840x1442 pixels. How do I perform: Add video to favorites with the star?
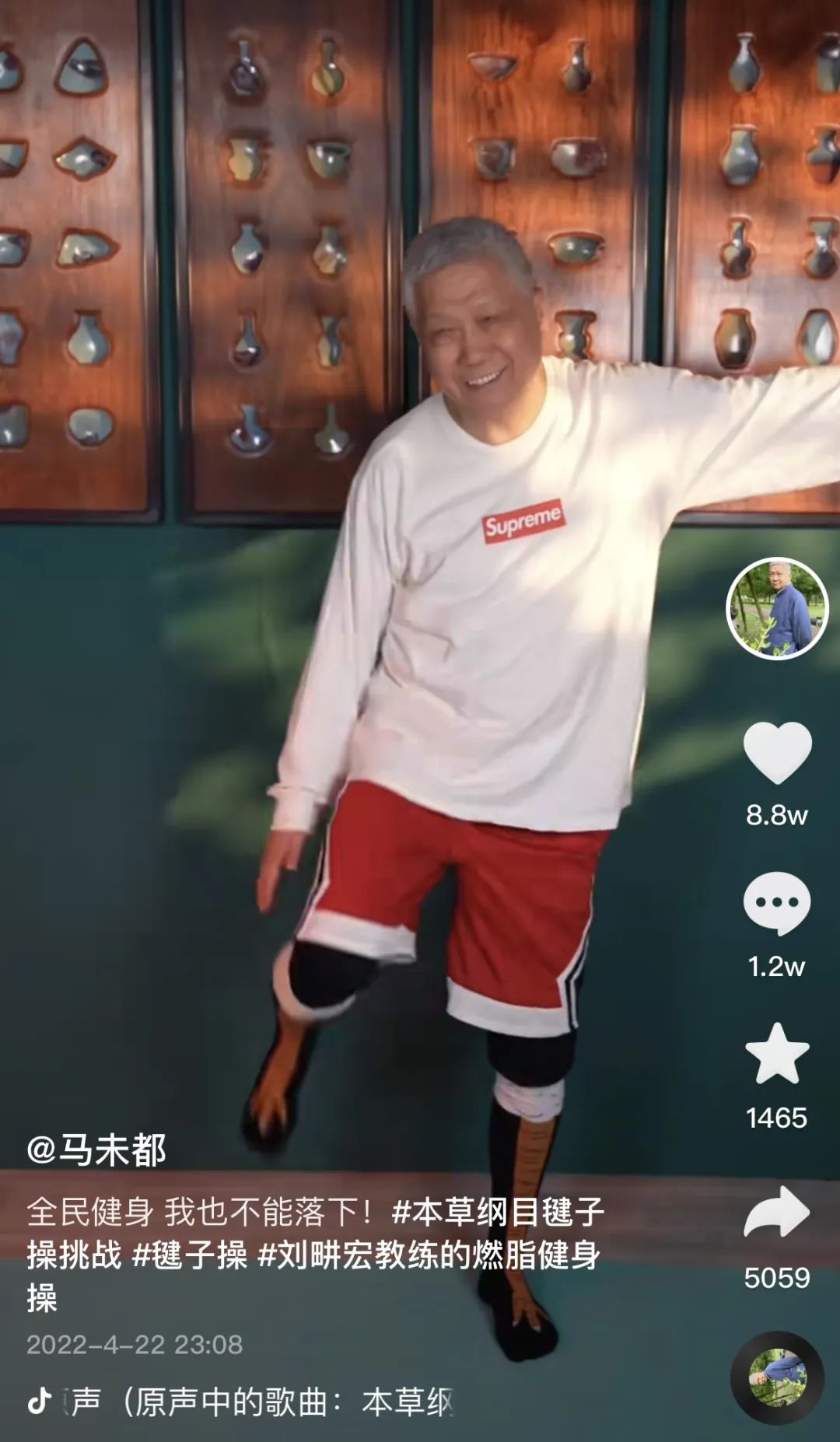coord(777,1055)
